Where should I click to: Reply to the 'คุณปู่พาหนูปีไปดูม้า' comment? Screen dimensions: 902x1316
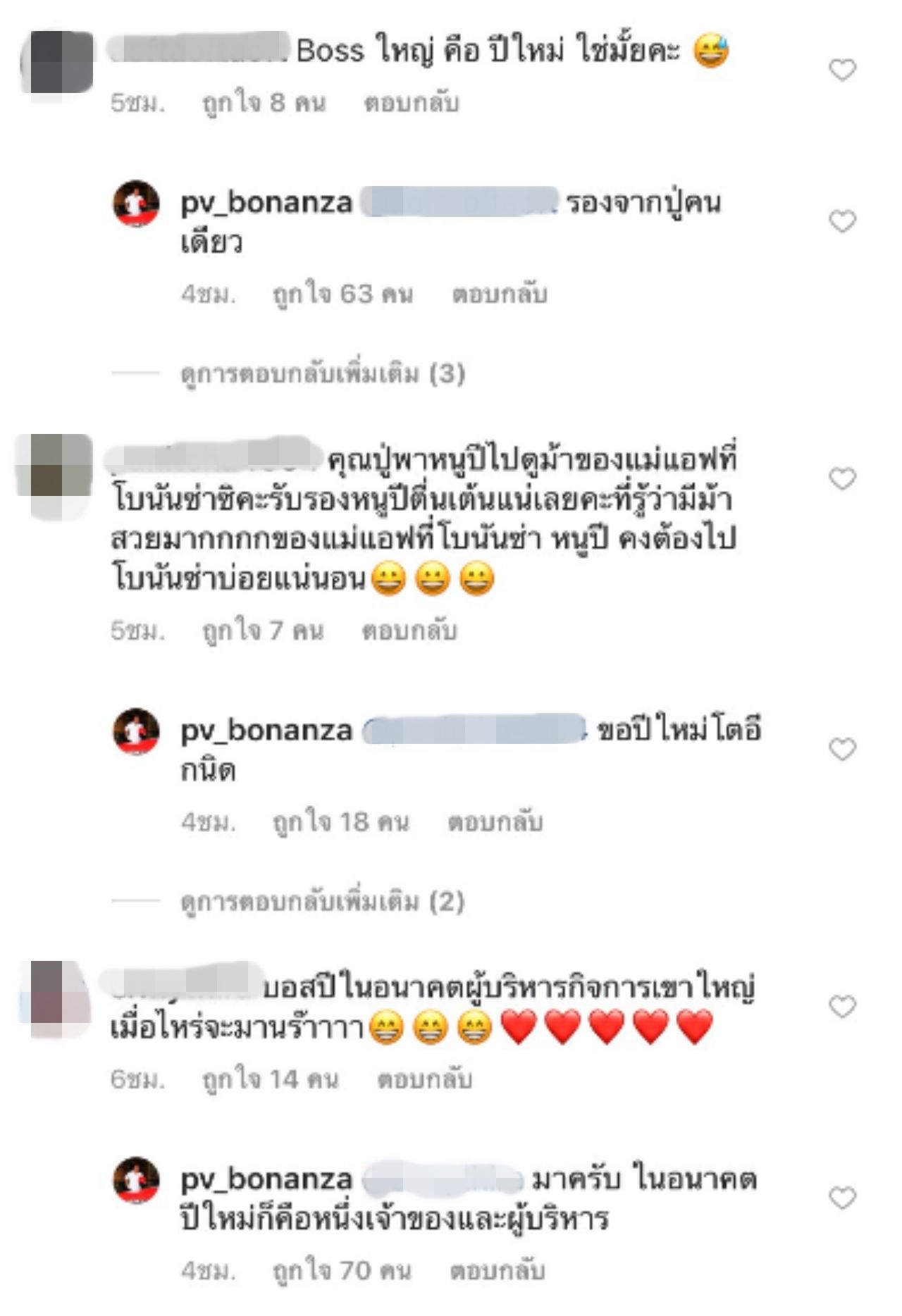pyautogui.click(x=409, y=631)
